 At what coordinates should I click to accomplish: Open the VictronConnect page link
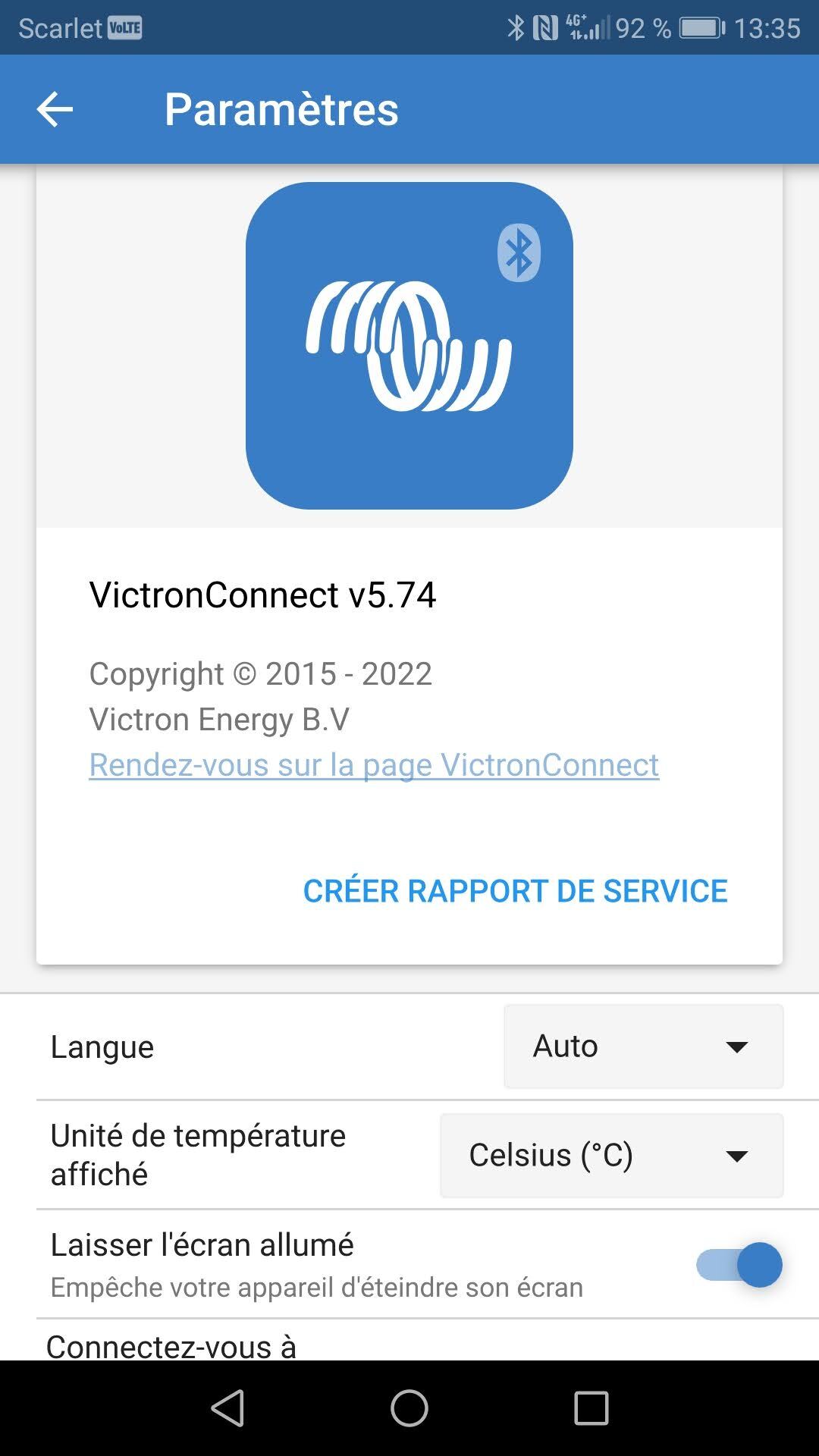click(x=374, y=764)
